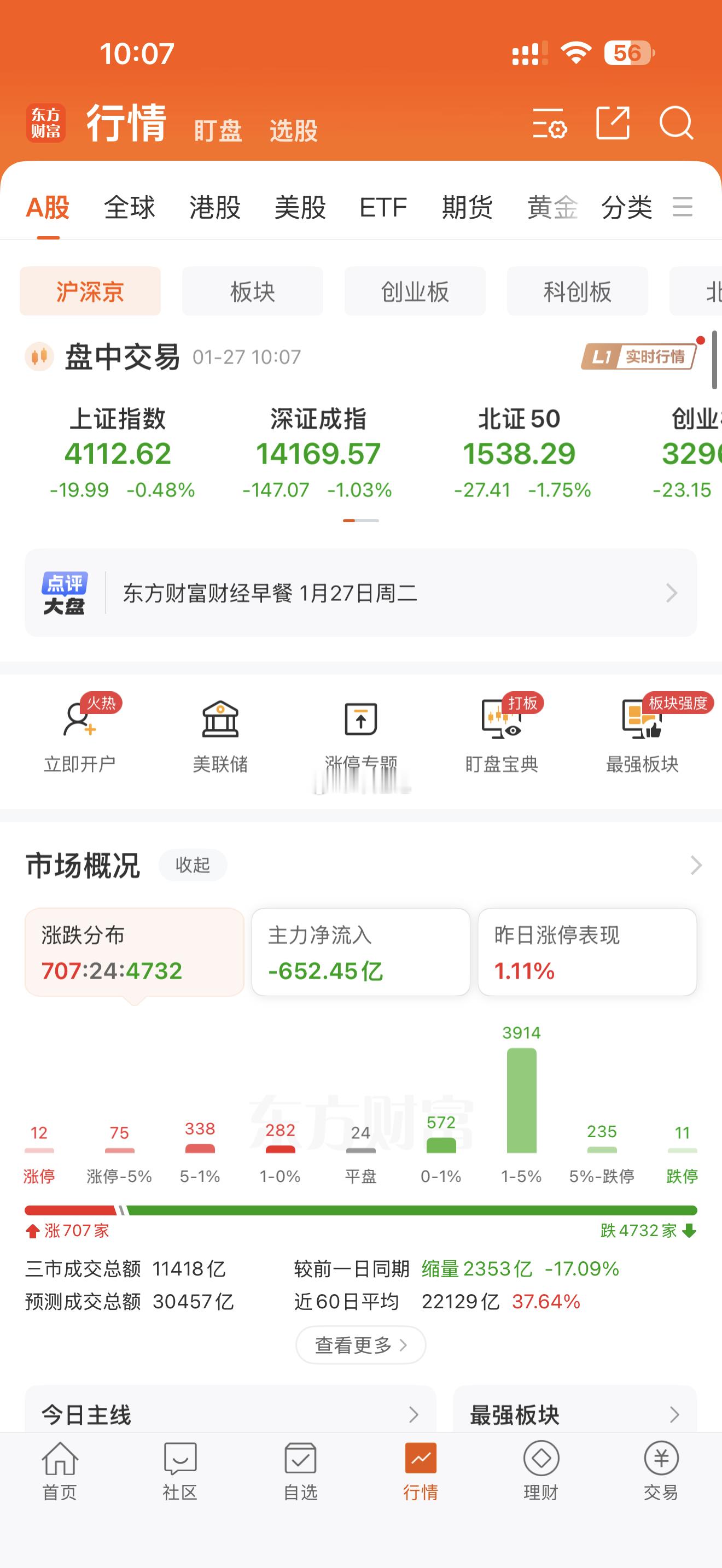Switch to the 港股 tab
Viewport: 722px width, 1568px height.
pyautogui.click(x=214, y=208)
